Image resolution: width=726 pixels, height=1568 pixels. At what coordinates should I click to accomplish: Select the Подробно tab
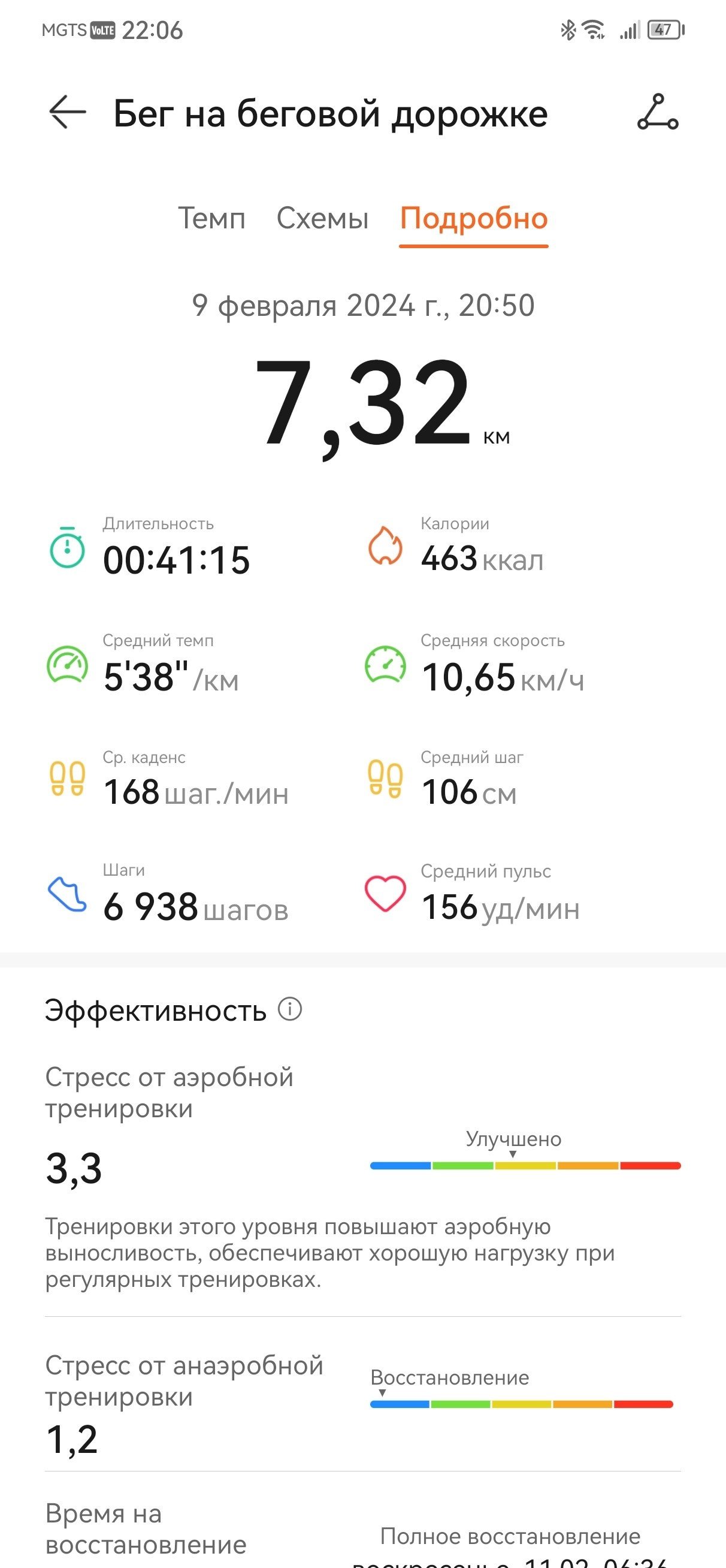474,219
